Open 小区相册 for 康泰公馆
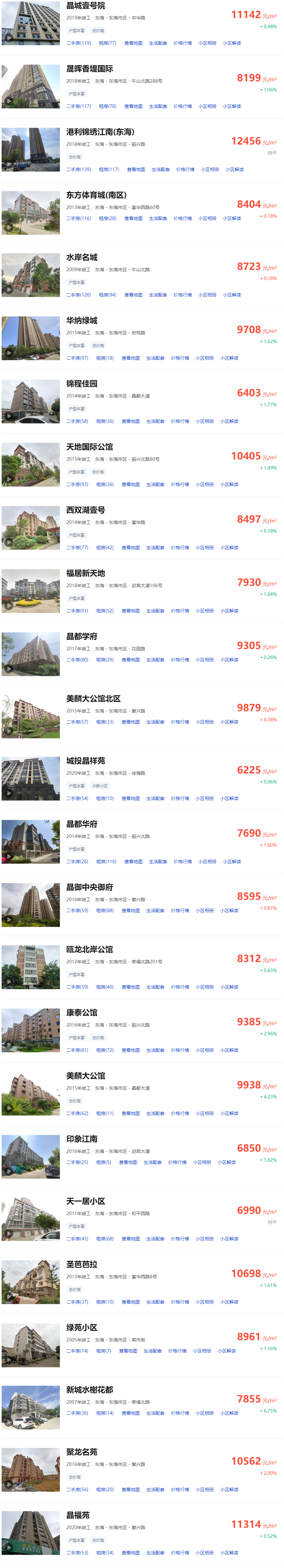Viewport: 284px width, 1568px height. (x=204, y=1051)
